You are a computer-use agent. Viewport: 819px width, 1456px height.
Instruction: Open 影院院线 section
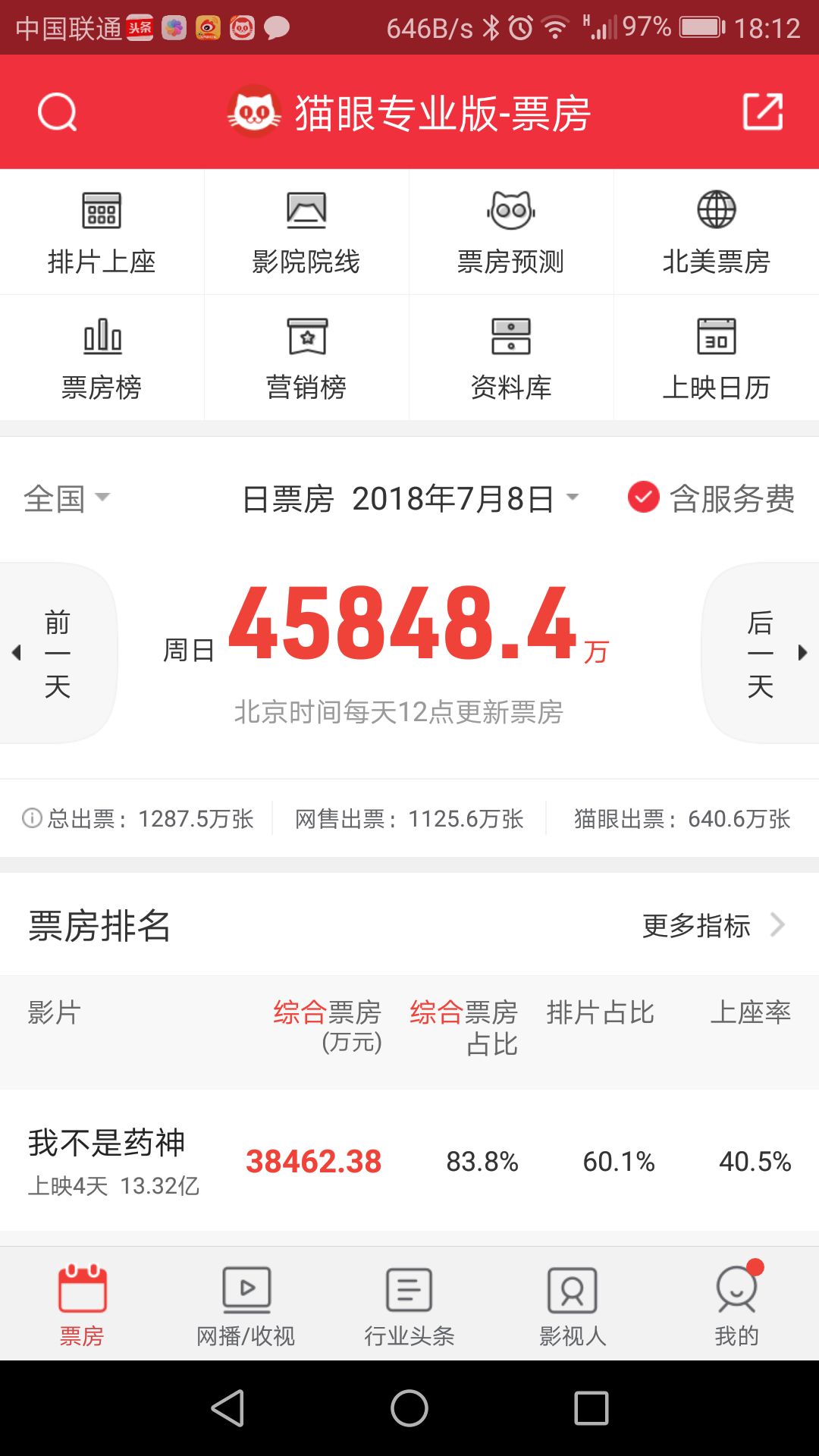(x=306, y=232)
